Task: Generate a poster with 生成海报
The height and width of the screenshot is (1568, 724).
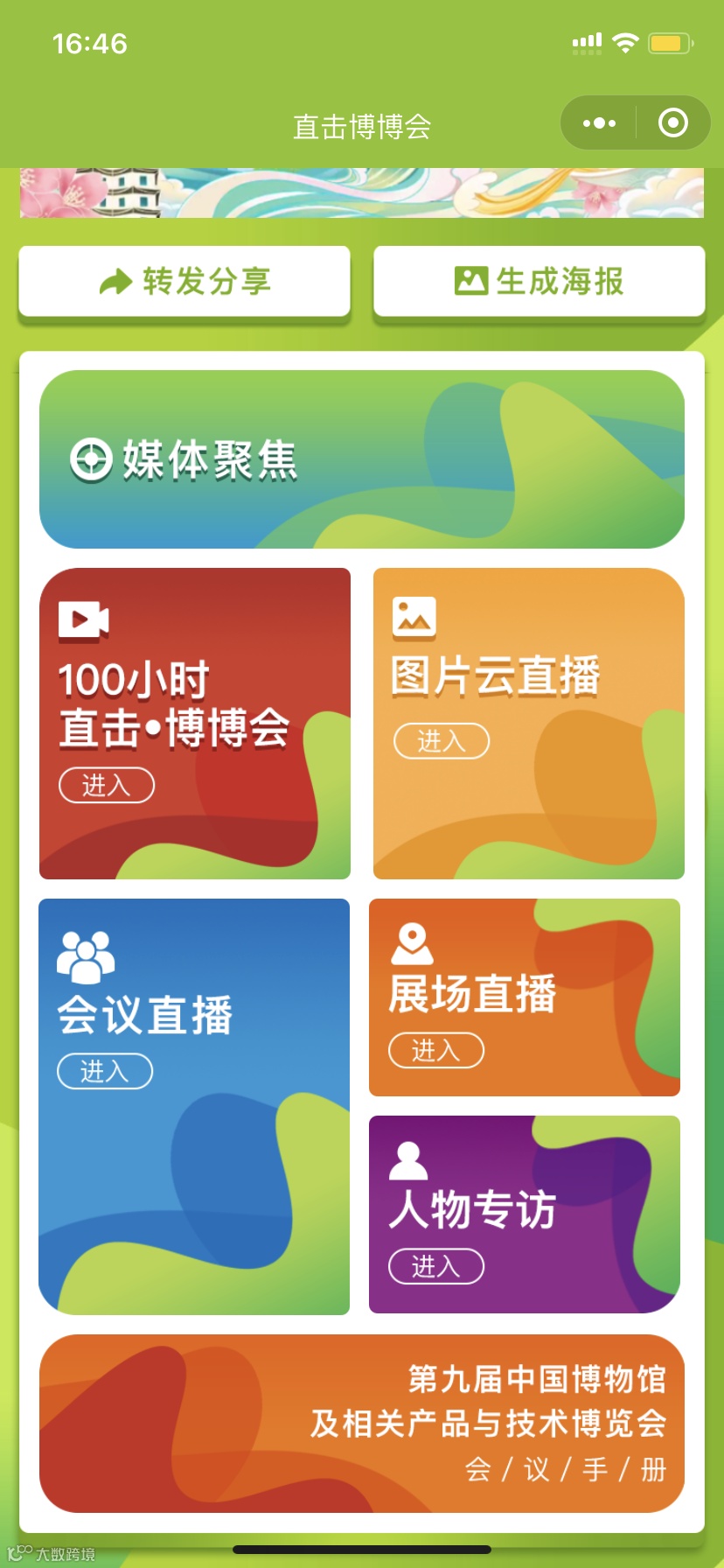Action: click(x=539, y=282)
